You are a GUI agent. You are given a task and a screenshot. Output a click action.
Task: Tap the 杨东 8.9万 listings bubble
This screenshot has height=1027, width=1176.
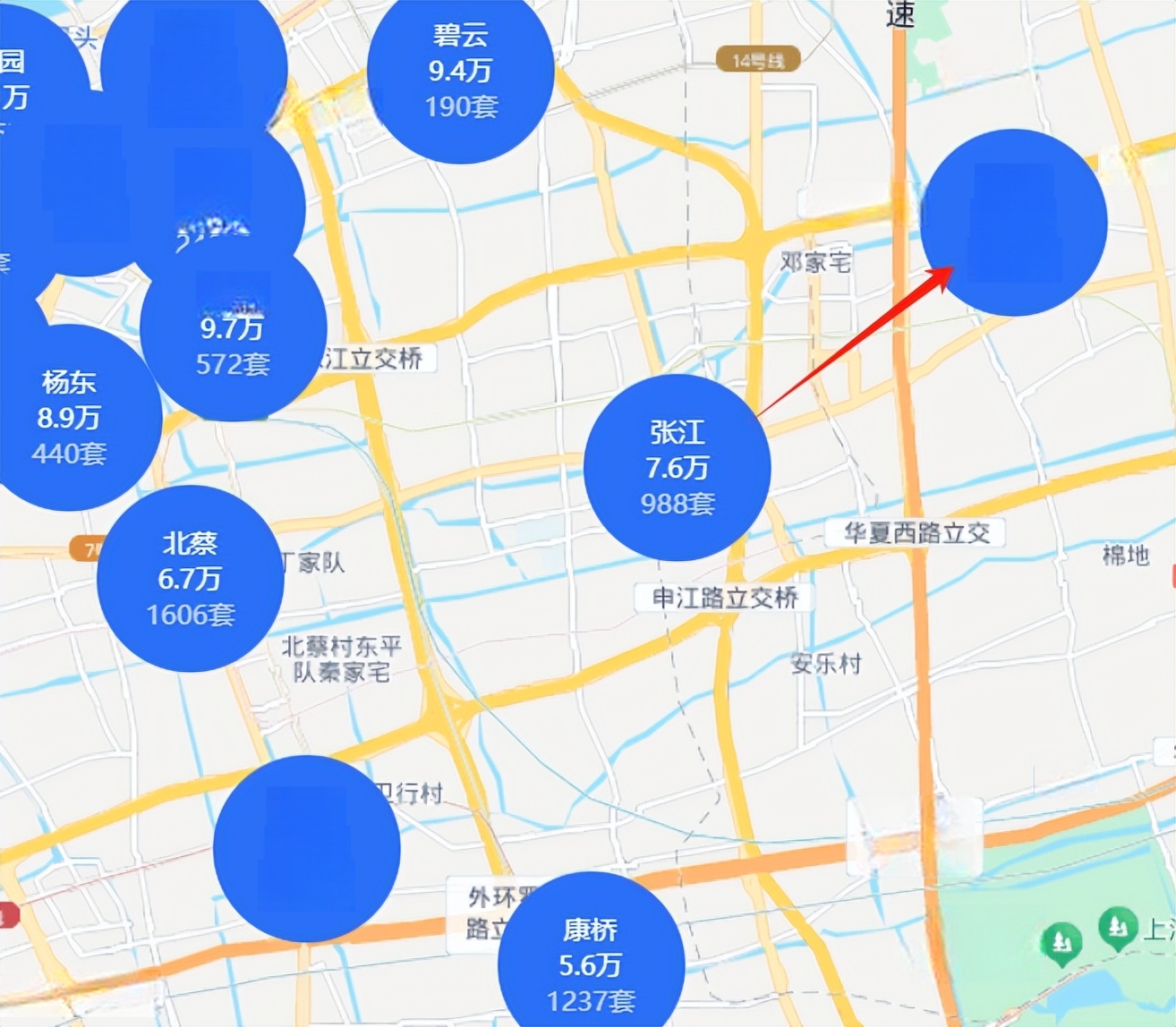click(69, 418)
